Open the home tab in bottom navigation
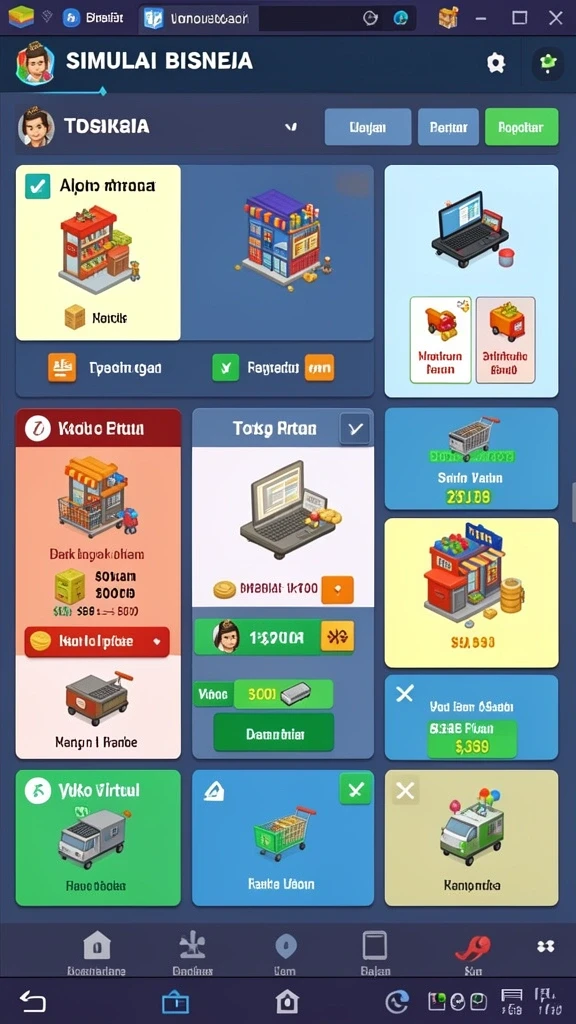Viewport: 576px width, 1024px height. coord(97,953)
